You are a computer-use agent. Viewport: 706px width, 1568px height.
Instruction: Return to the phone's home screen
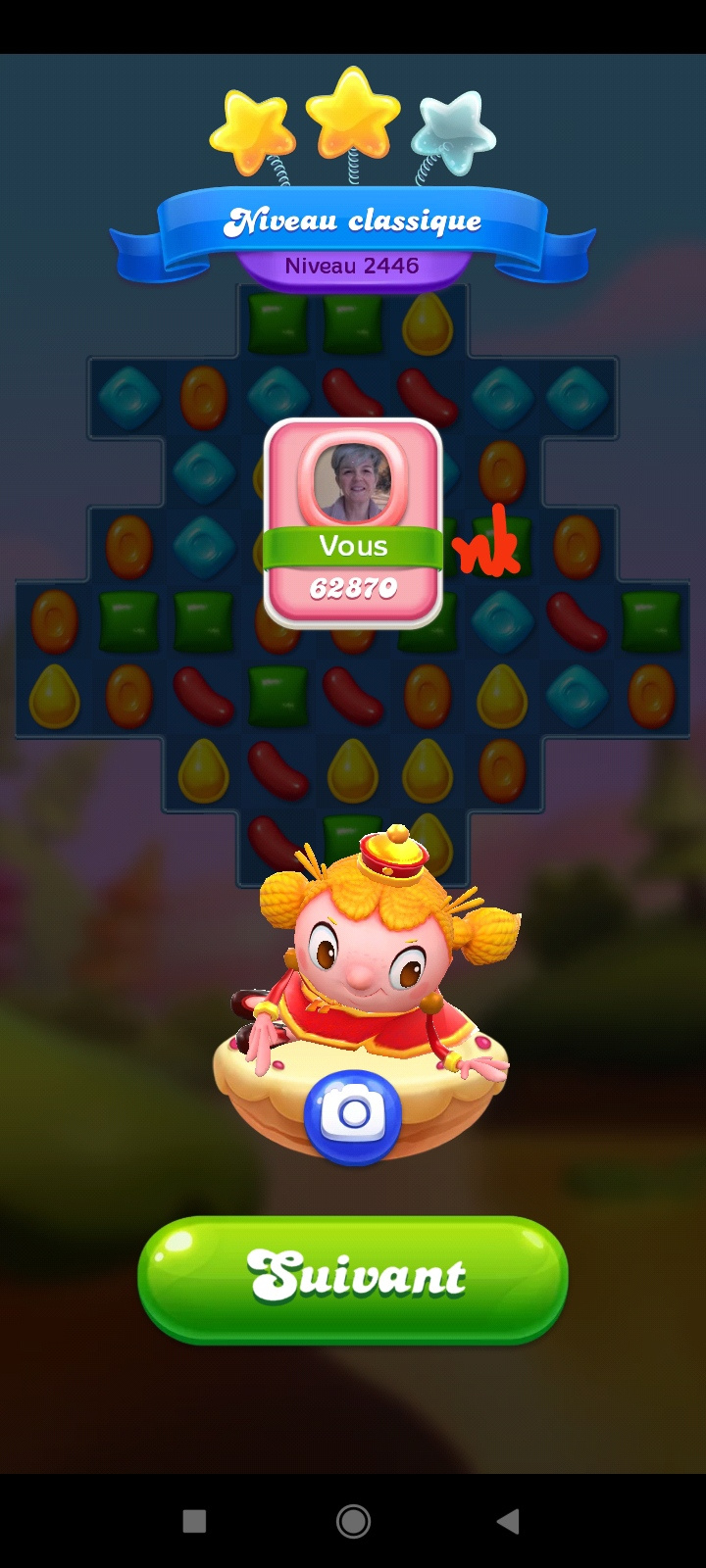click(353, 1521)
